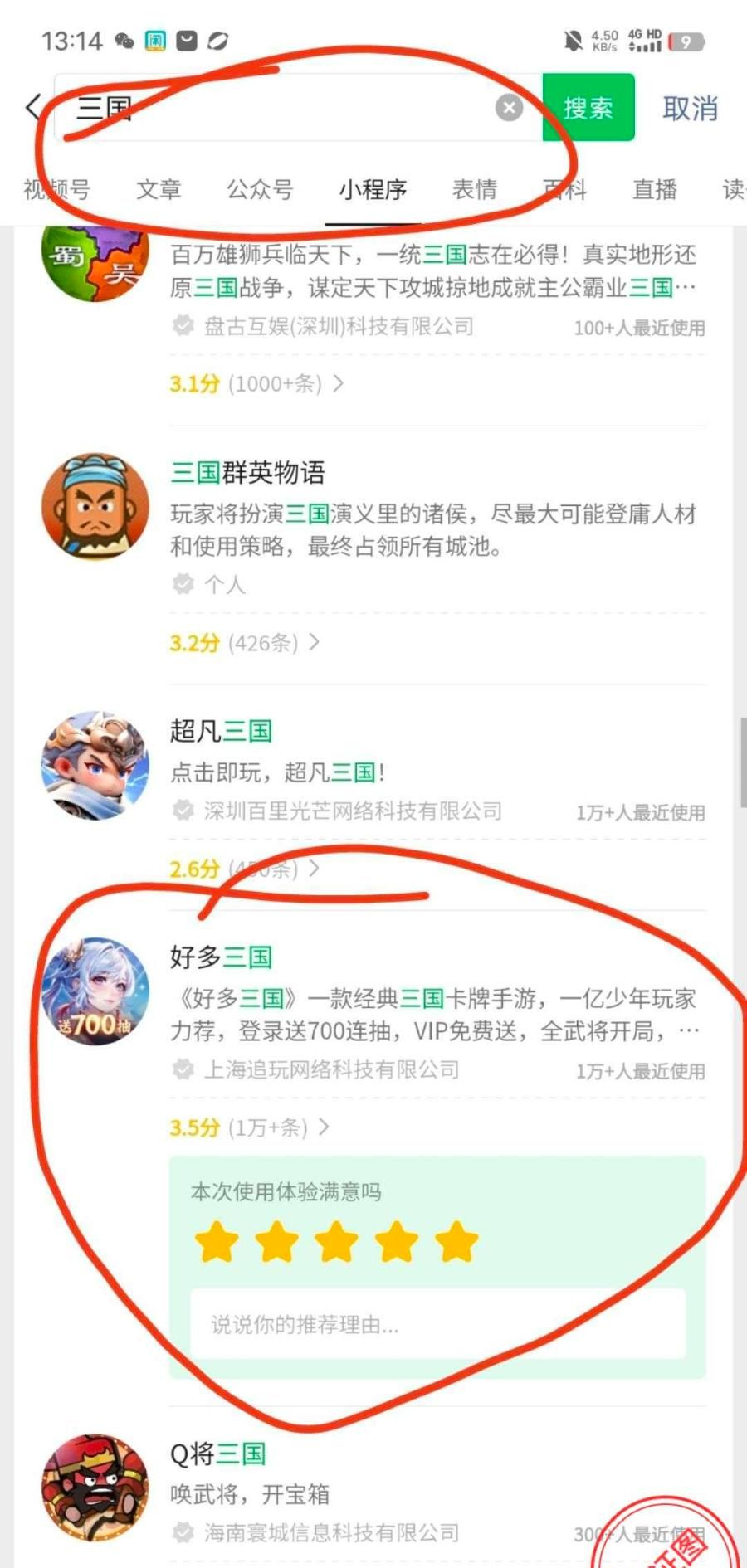Rate the experience with the fifth star

[456, 1242]
